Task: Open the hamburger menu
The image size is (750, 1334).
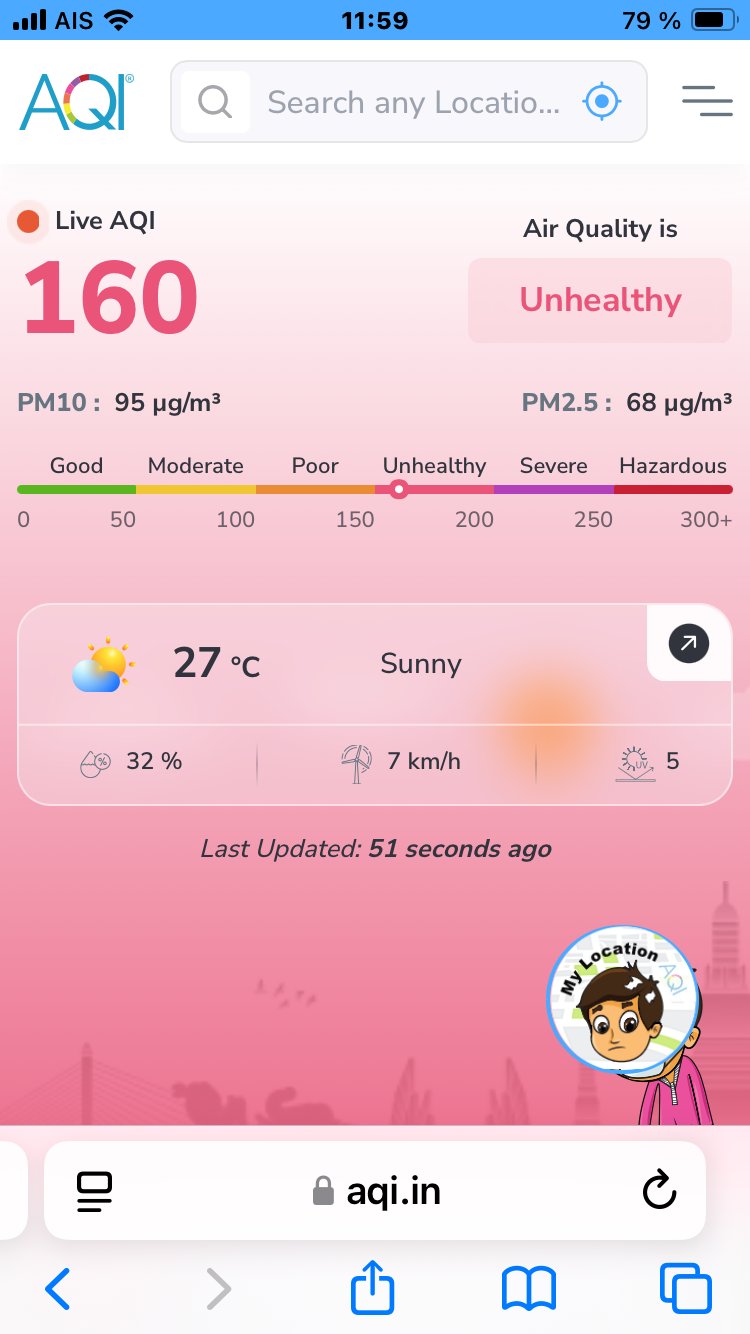Action: [707, 101]
